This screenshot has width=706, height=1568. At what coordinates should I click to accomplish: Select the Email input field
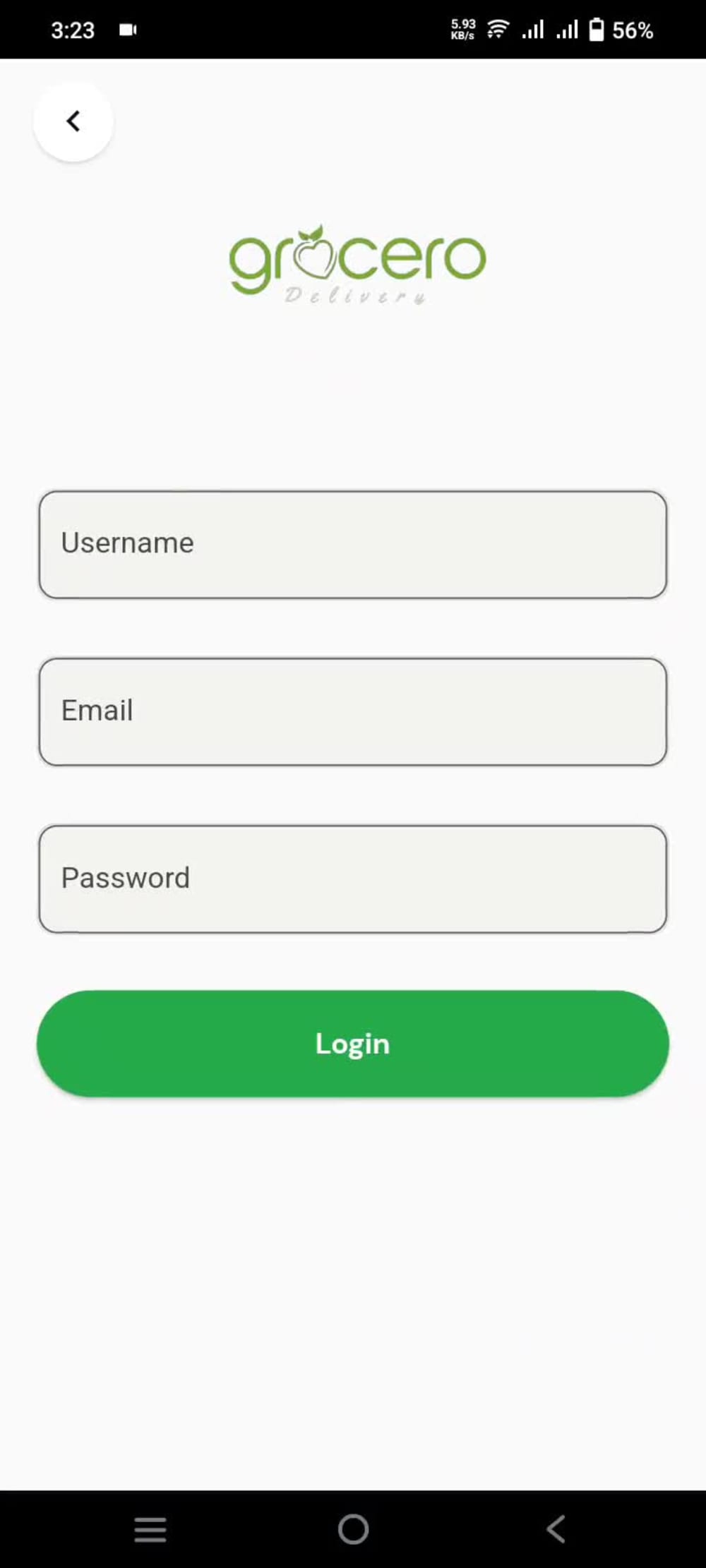click(x=352, y=711)
